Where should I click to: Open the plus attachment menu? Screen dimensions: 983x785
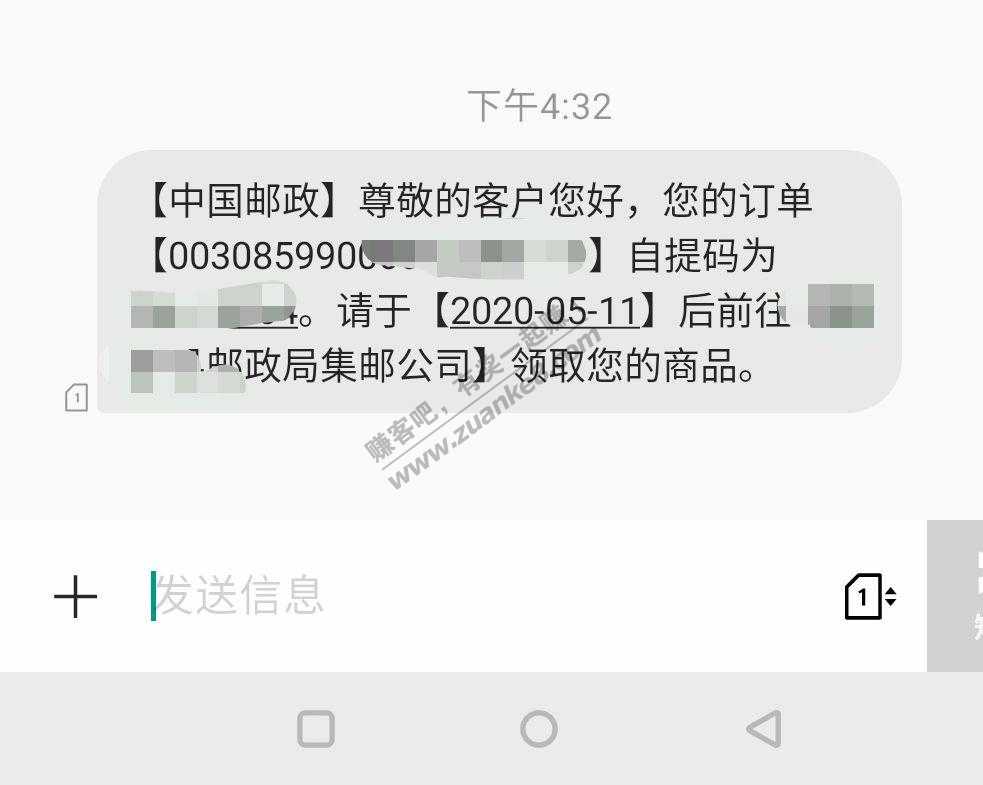[75, 597]
